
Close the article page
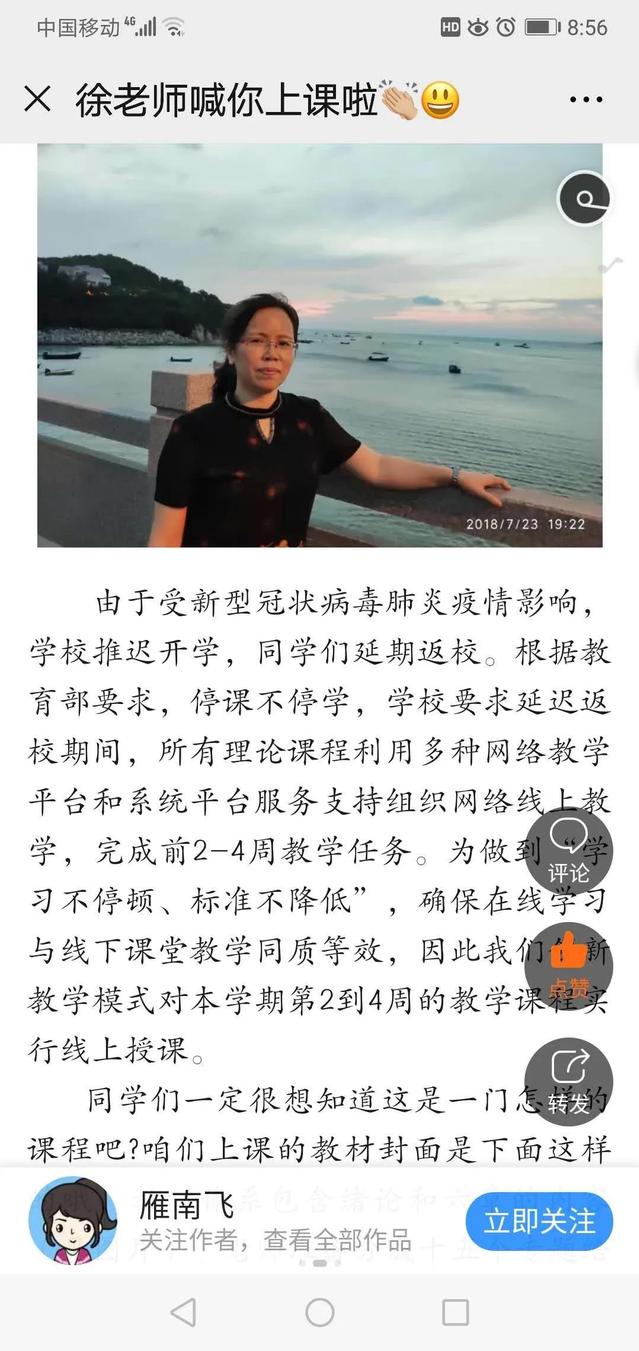[x=37, y=99]
